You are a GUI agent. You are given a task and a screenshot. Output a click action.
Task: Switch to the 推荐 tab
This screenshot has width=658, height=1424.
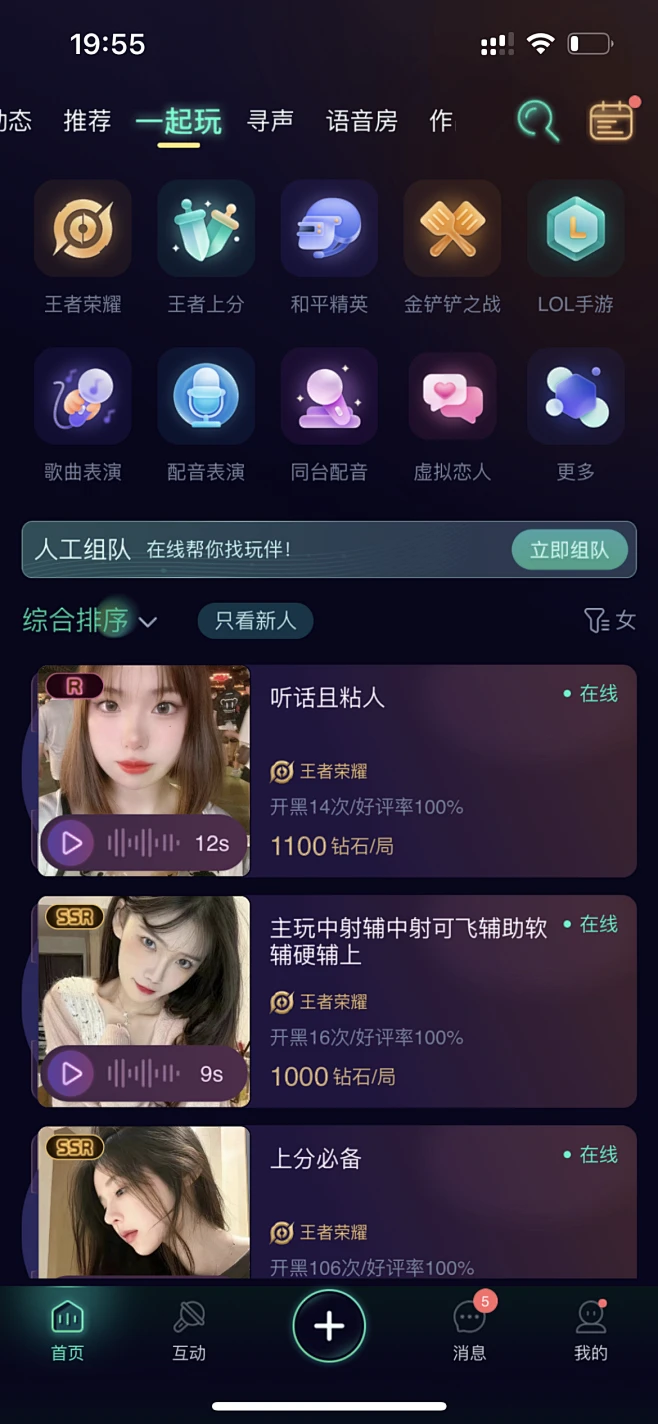pos(87,121)
